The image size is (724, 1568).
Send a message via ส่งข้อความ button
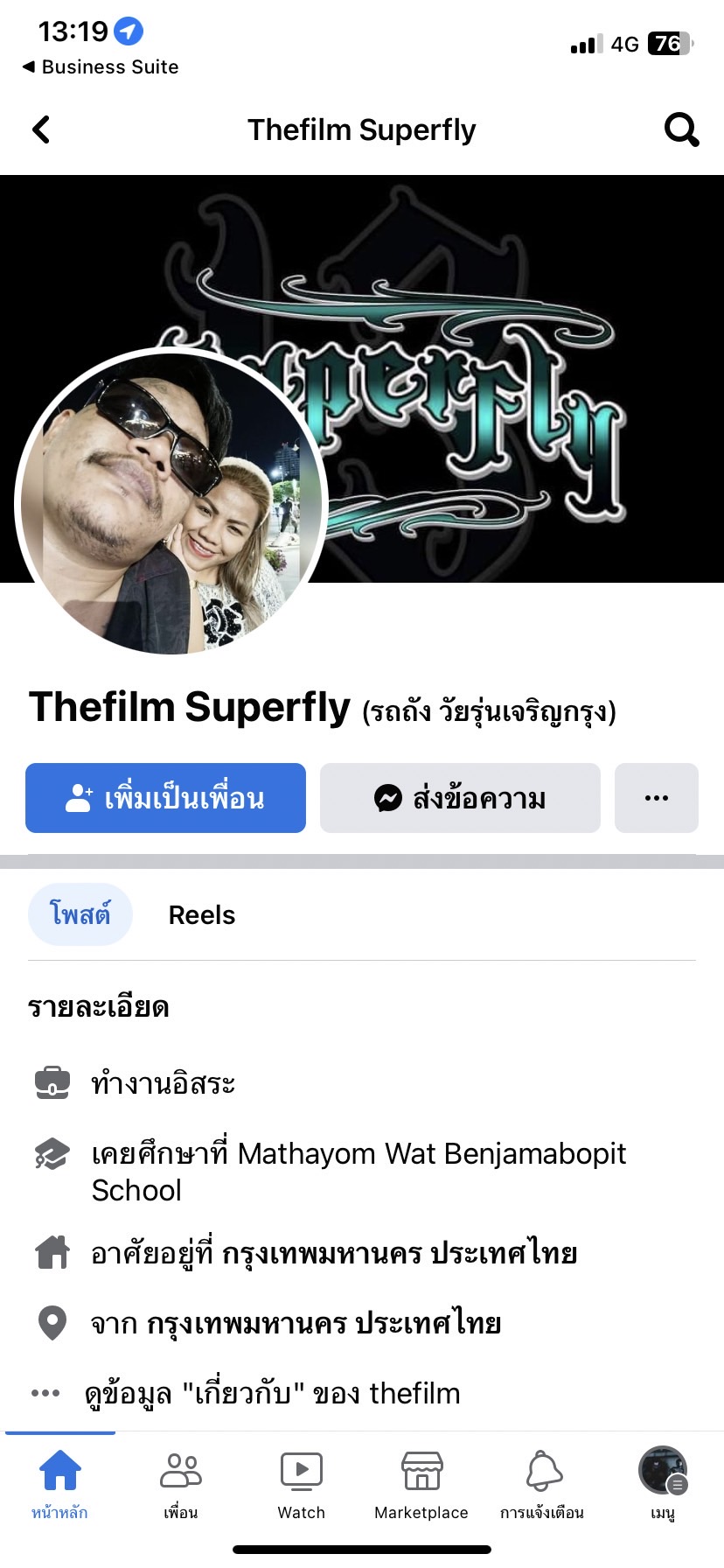(460, 798)
